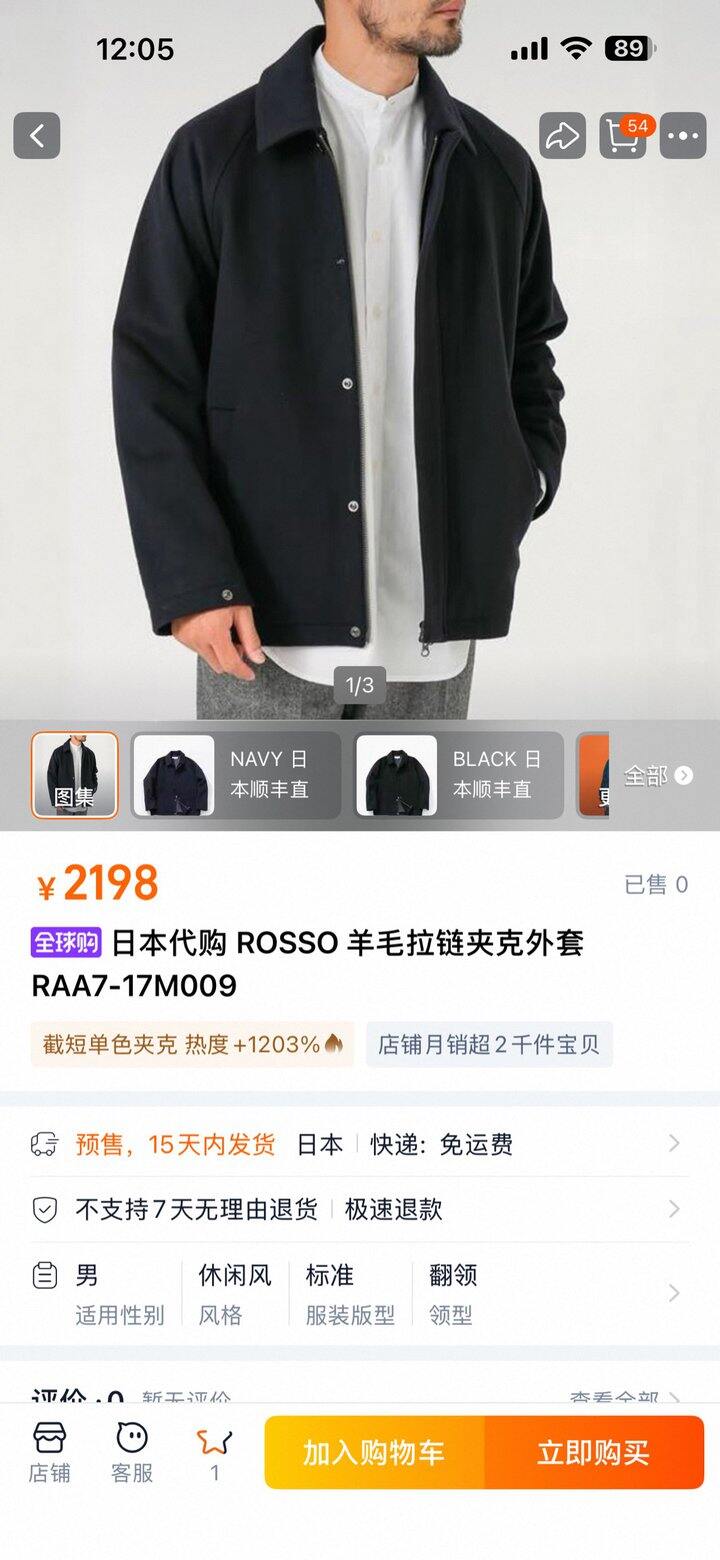The image size is (720, 1560).
Task: Go back using the back arrow
Action: [x=36, y=137]
